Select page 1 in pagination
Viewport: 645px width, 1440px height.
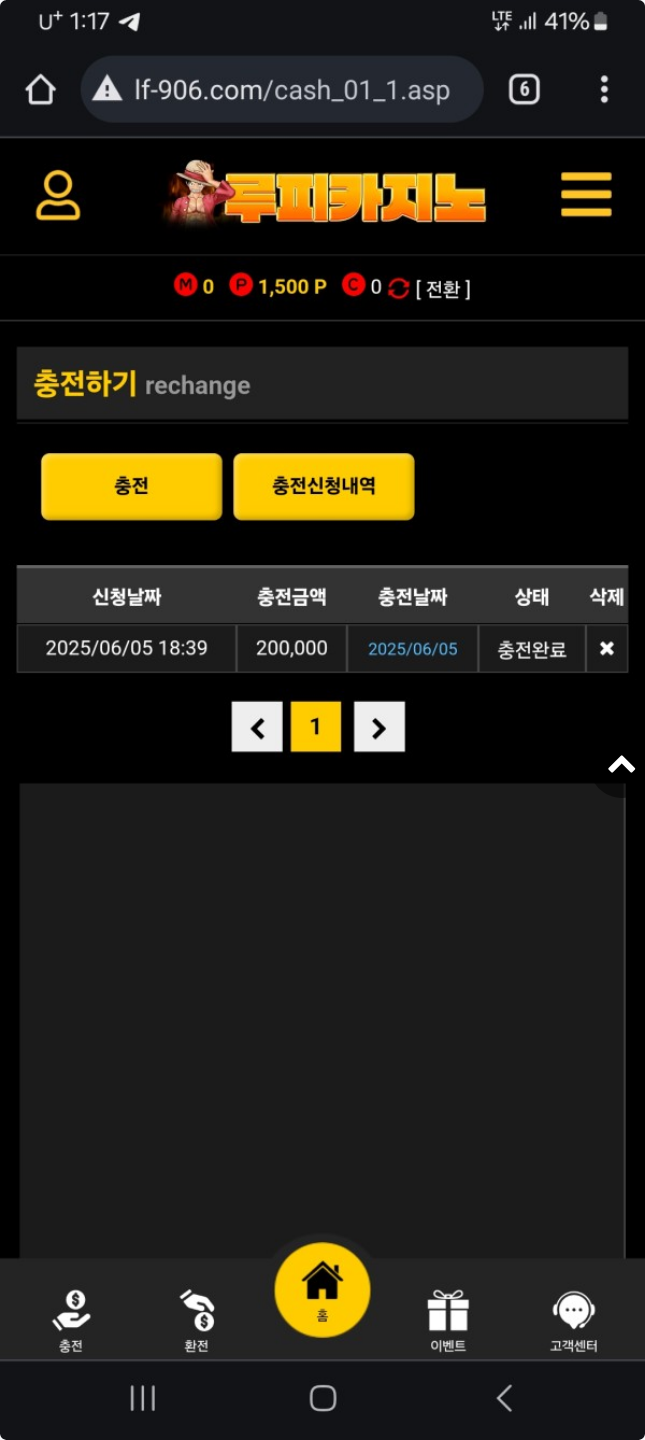pyautogui.click(x=316, y=727)
